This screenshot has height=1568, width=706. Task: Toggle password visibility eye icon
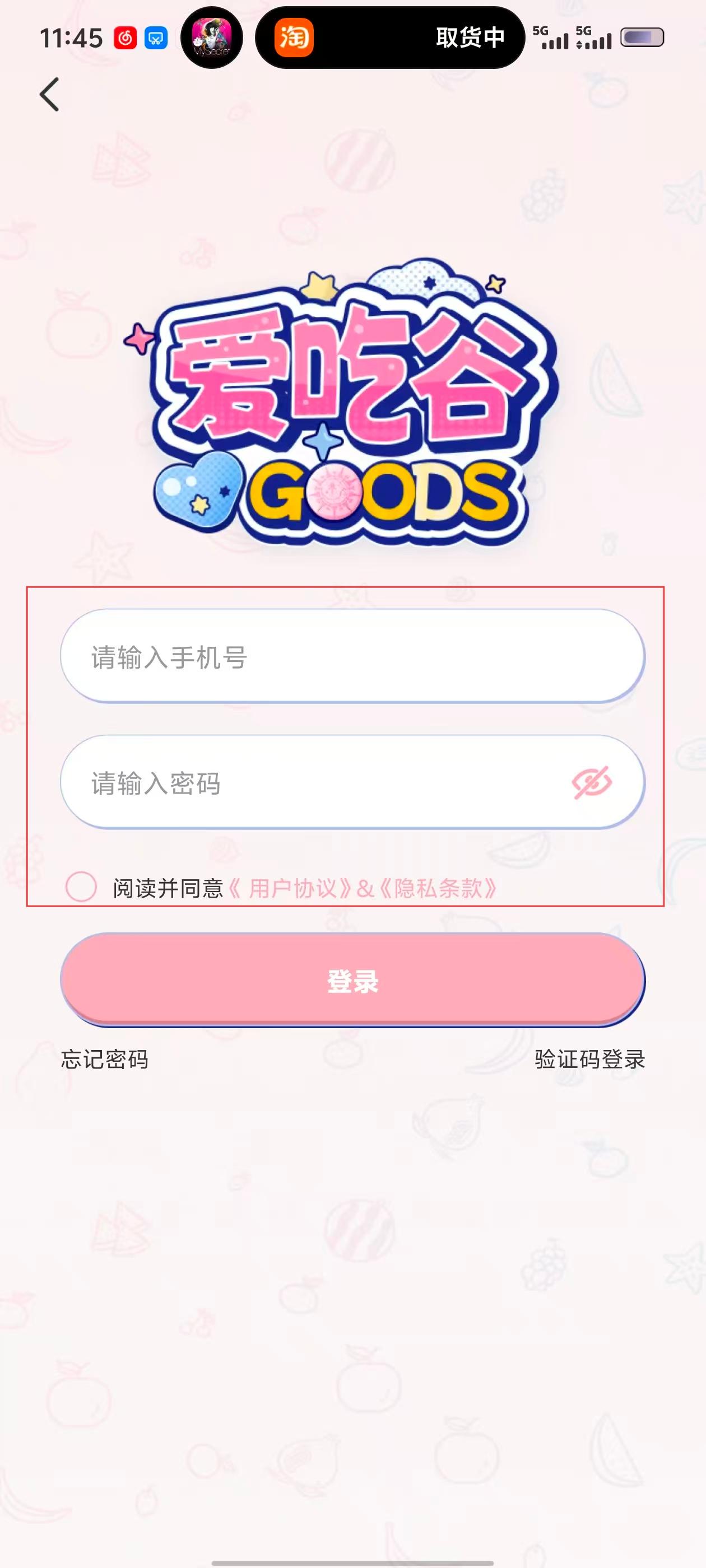point(592,783)
